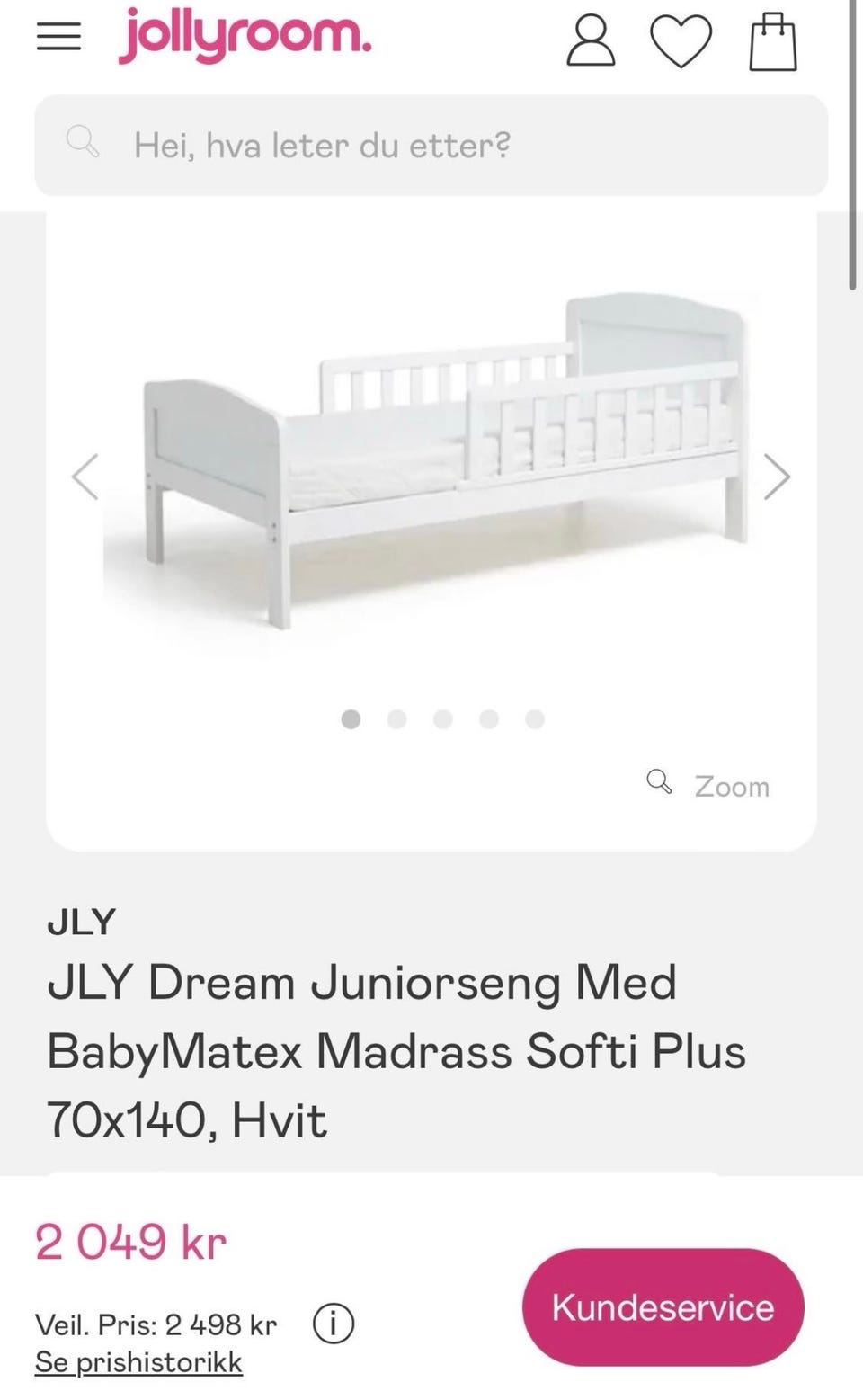Show next product image with right arrow

pos(777,477)
